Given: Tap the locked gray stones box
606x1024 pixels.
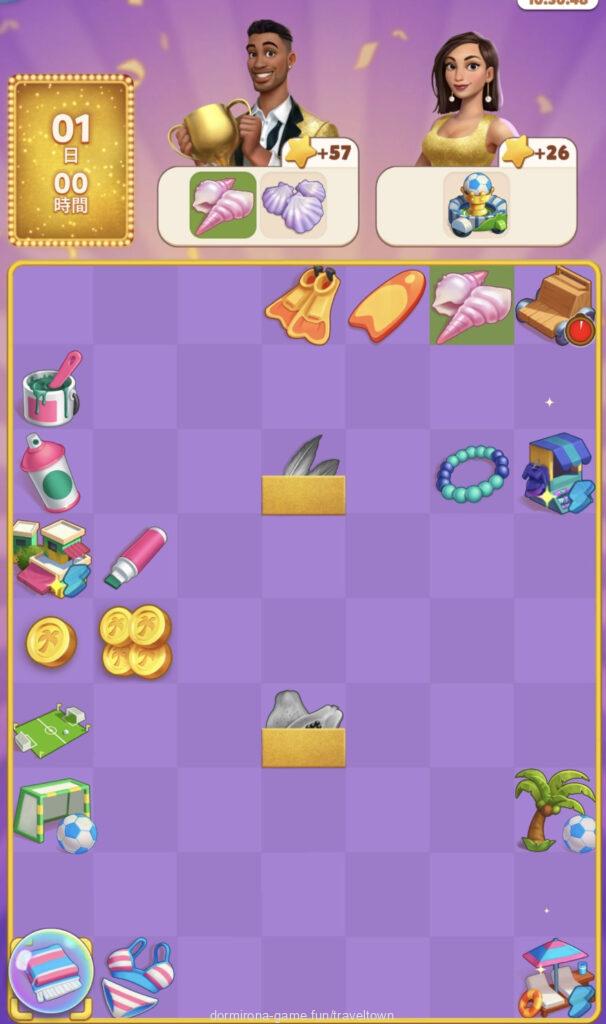Looking at the screenshot, I should 303,726.
